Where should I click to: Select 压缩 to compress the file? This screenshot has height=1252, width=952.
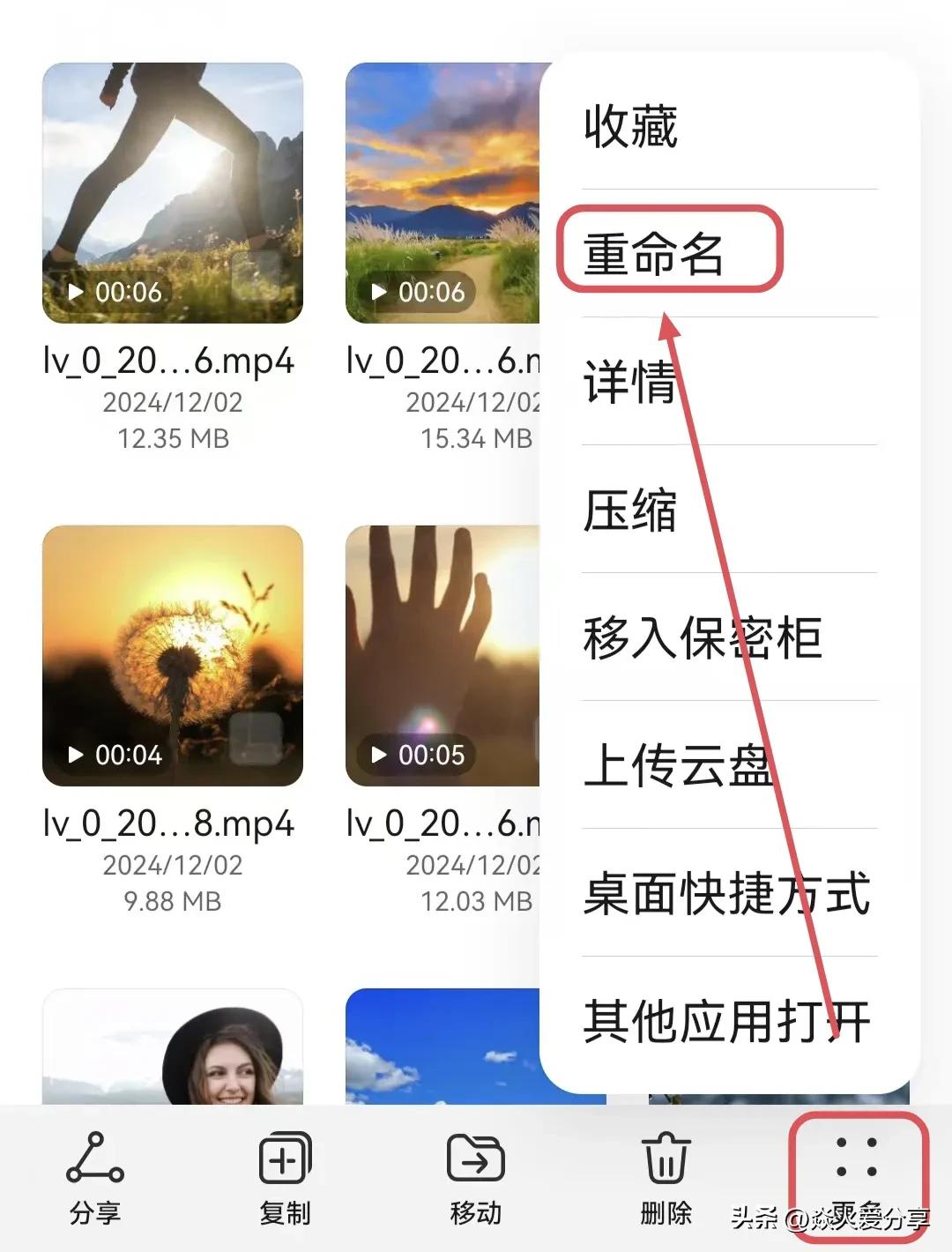pyautogui.click(x=631, y=510)
